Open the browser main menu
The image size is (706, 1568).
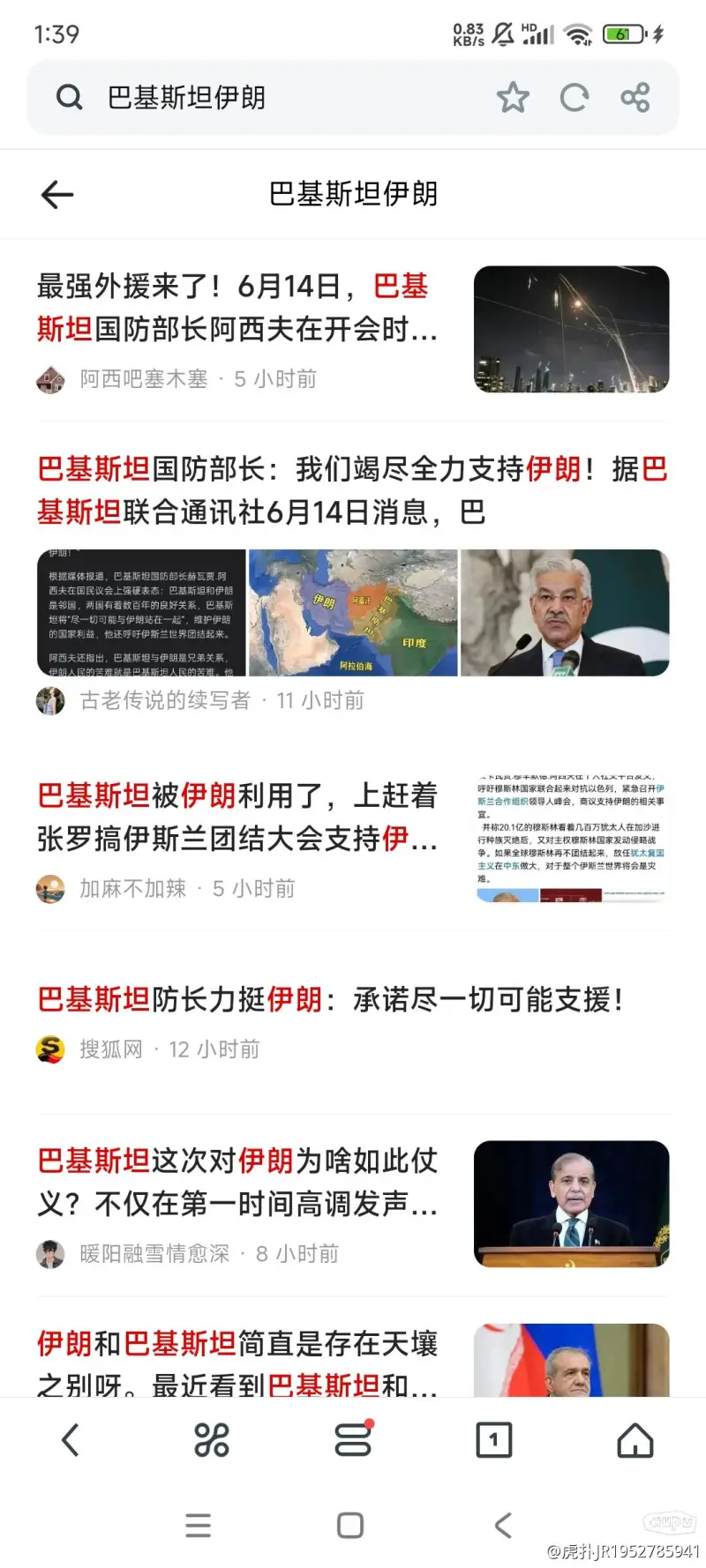(x=353, y=1441)
